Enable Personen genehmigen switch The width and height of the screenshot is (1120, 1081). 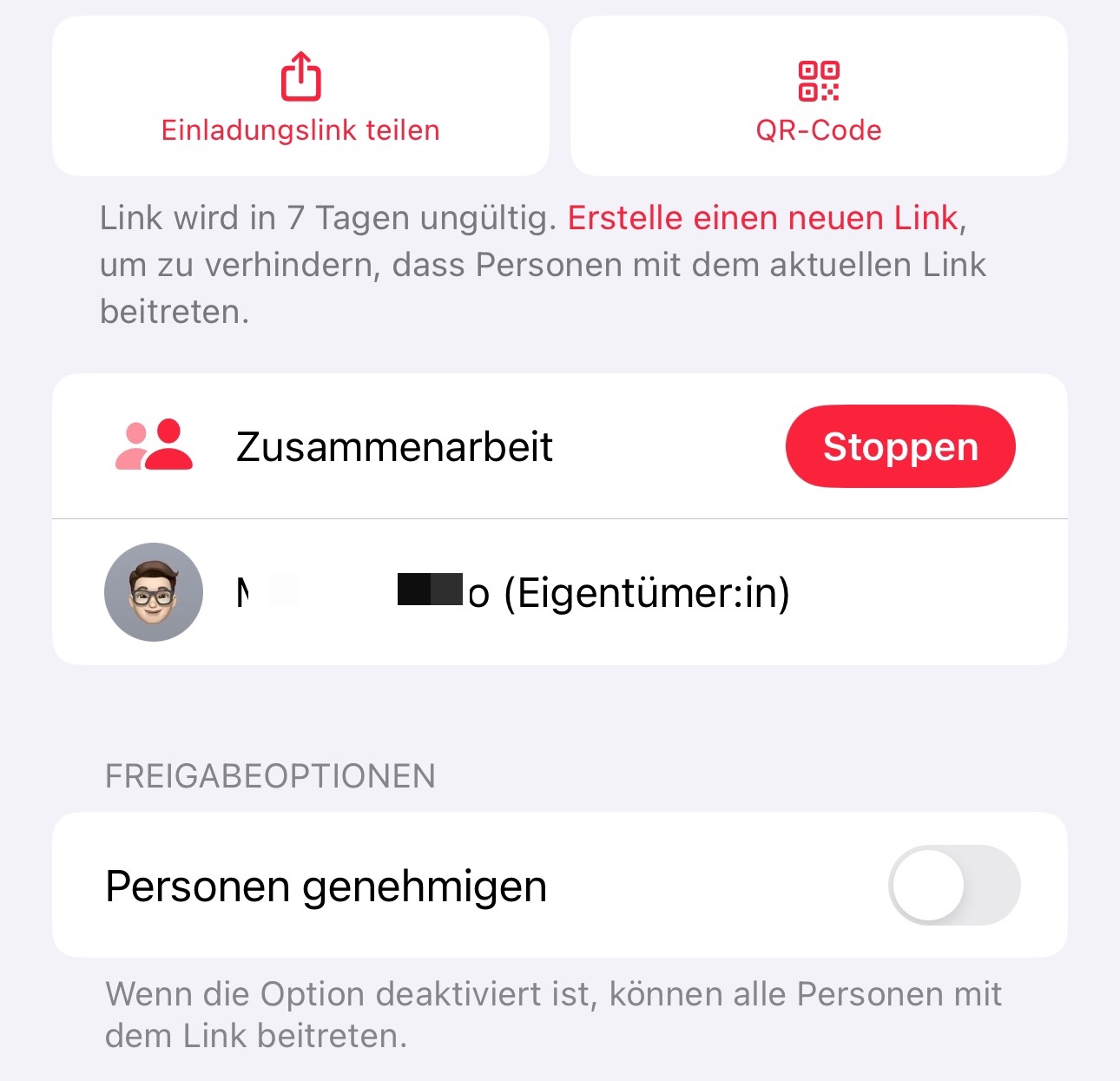pos(953,886)
